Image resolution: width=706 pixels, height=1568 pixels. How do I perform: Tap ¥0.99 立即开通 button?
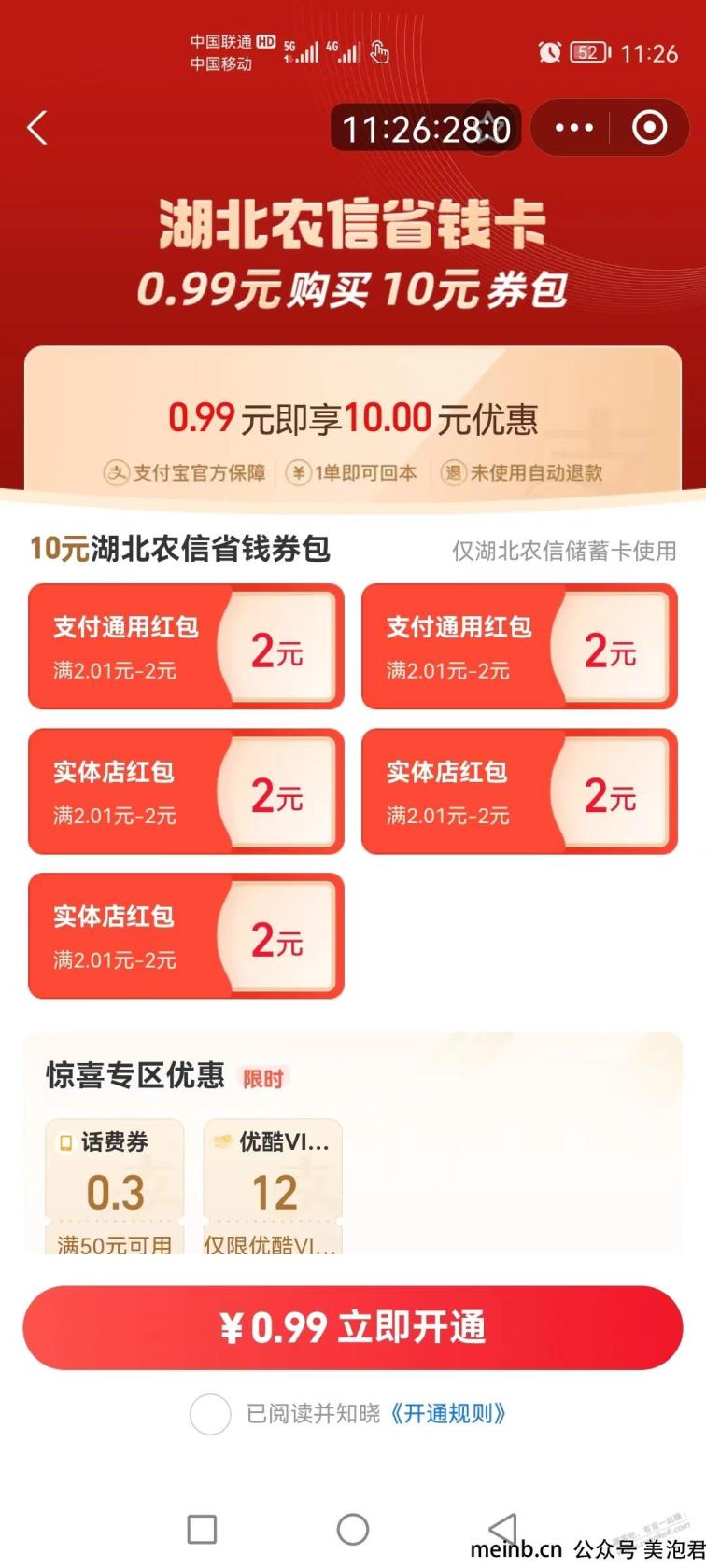[352, 1327]
